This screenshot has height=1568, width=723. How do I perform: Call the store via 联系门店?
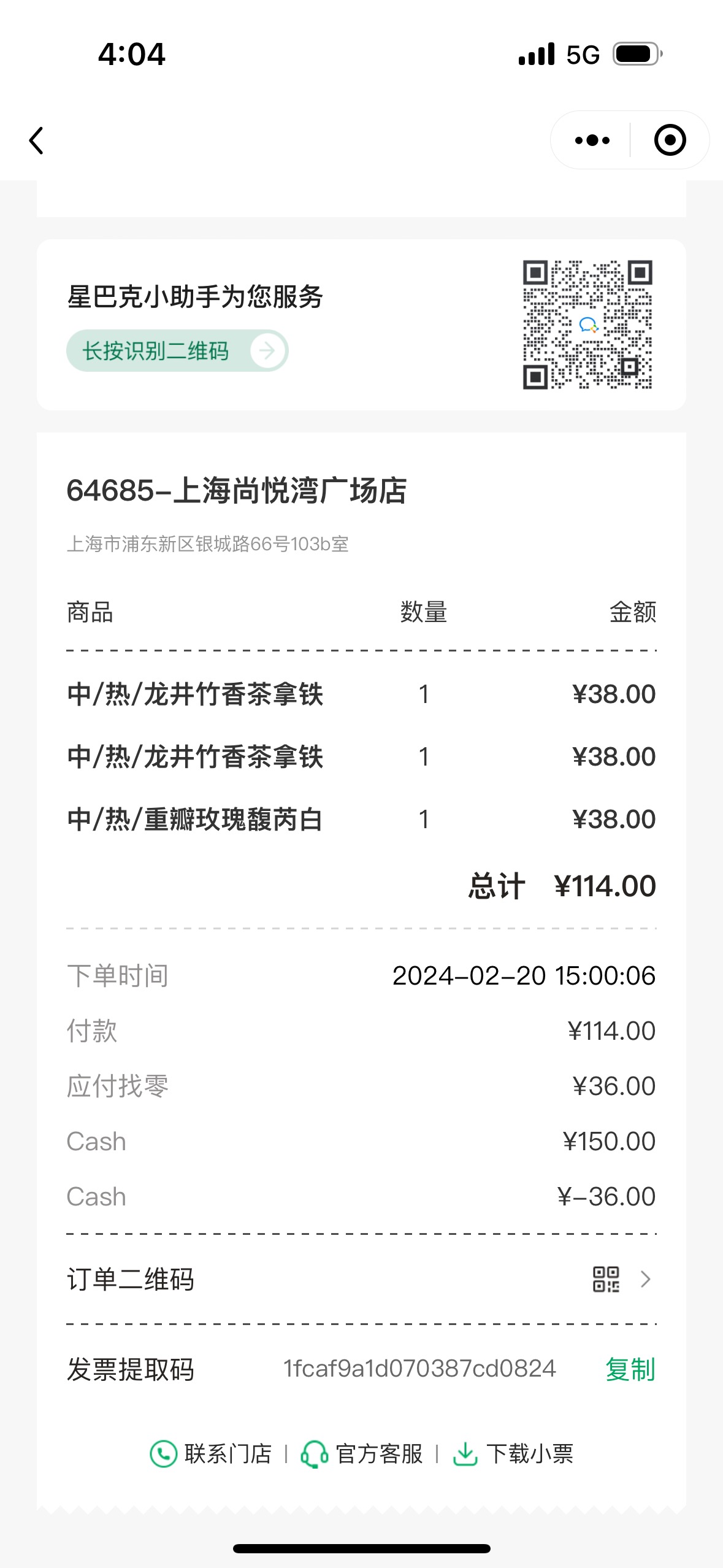coord(211,1454)
